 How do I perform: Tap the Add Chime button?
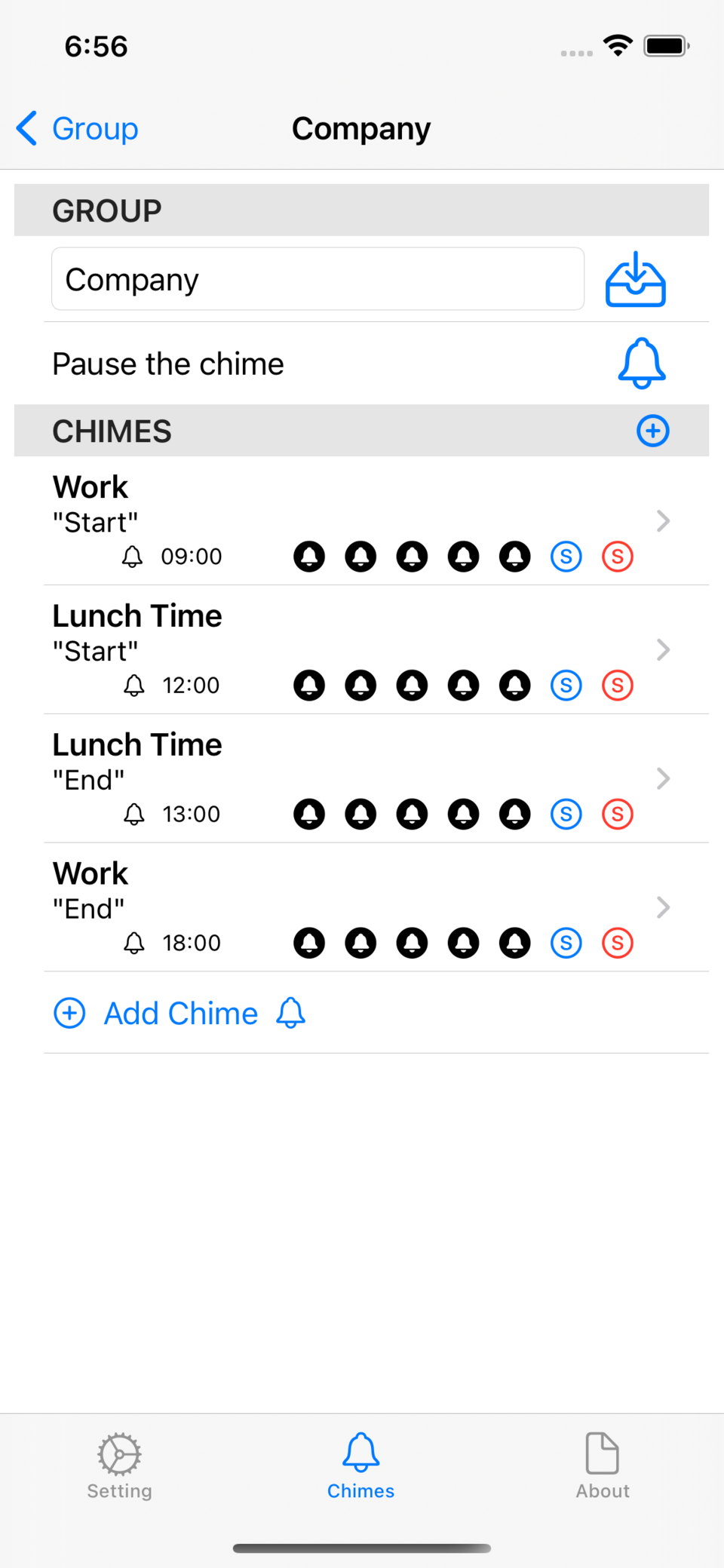pos(179,1013)
